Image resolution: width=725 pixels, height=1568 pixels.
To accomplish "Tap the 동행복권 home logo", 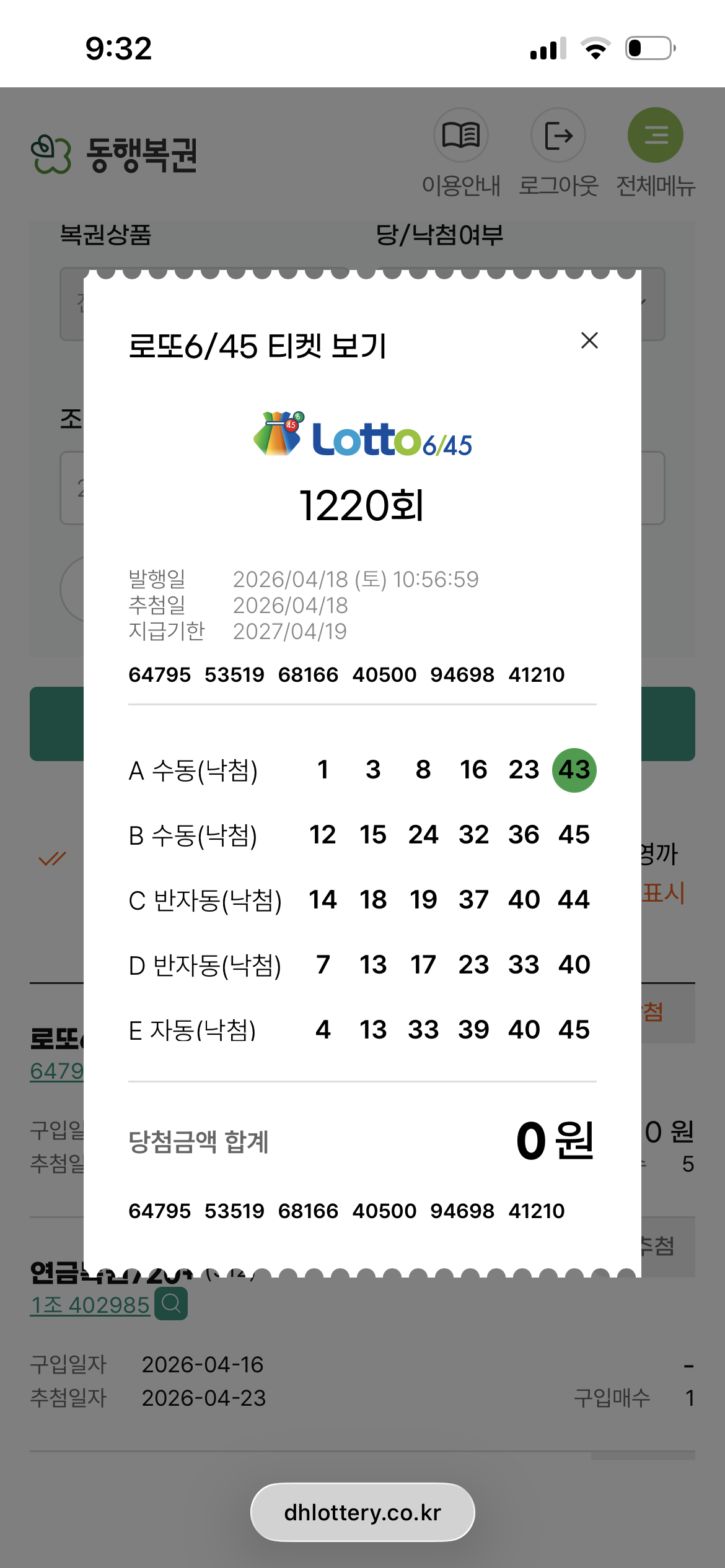I will click(x=114, y=154).
